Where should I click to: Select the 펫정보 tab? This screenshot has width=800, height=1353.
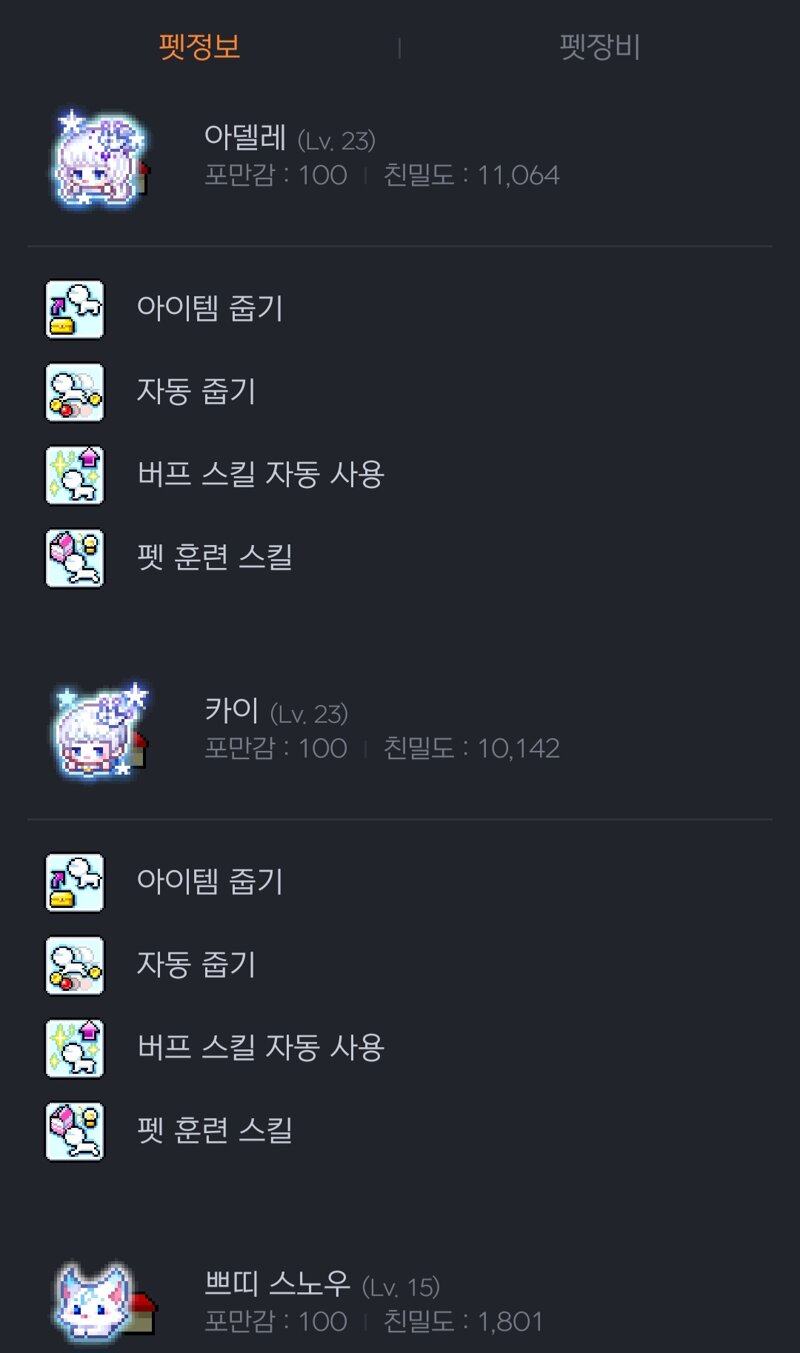[x=200, y=47]
